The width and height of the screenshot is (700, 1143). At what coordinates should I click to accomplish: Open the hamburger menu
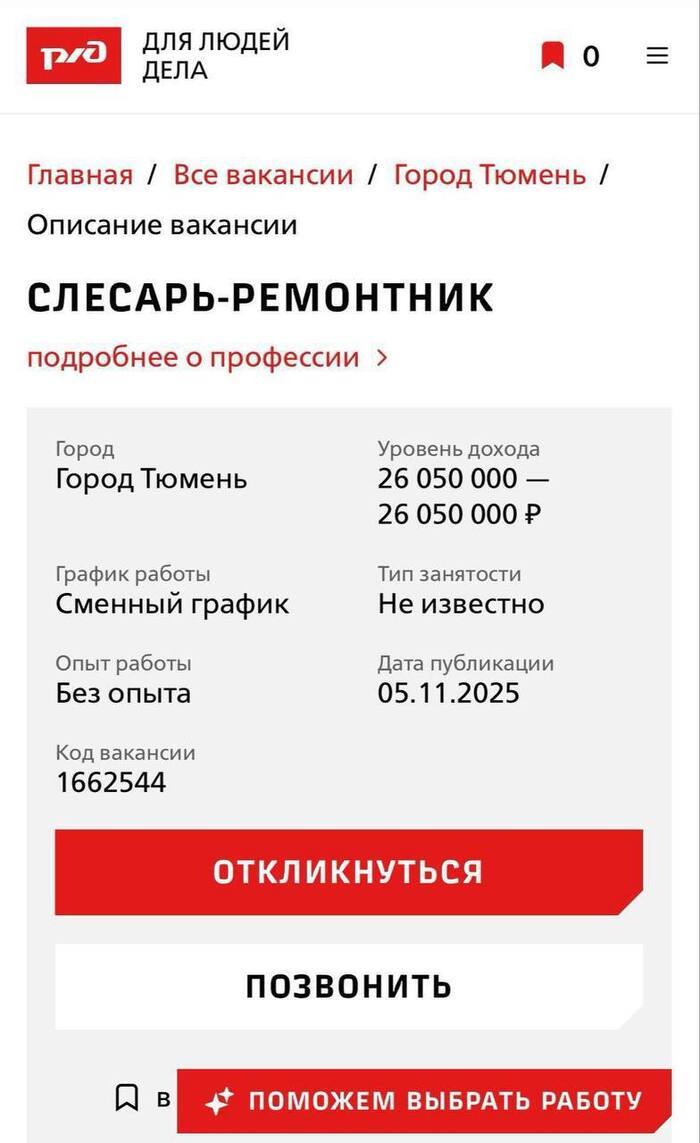tap(657, 56)
